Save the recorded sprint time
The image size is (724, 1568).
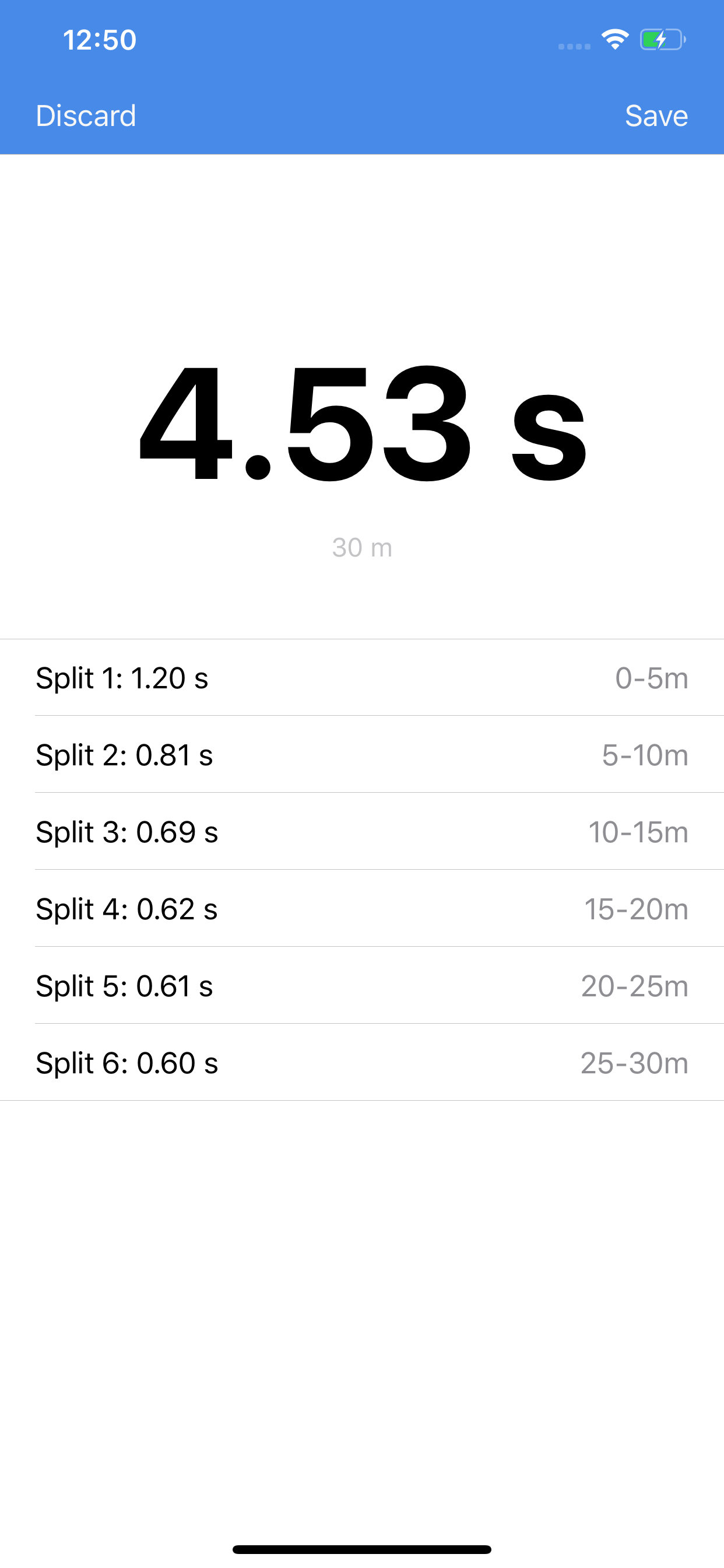pyautogui.click(x=656, y=116)
